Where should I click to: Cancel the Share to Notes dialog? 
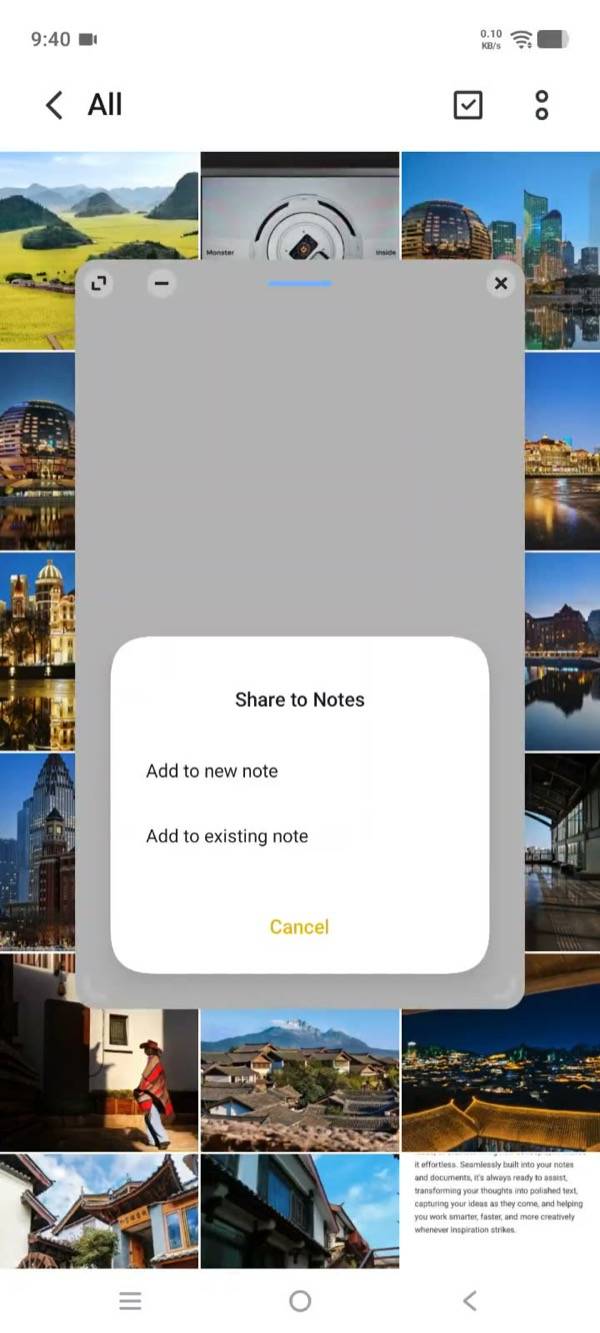(299, 927)
